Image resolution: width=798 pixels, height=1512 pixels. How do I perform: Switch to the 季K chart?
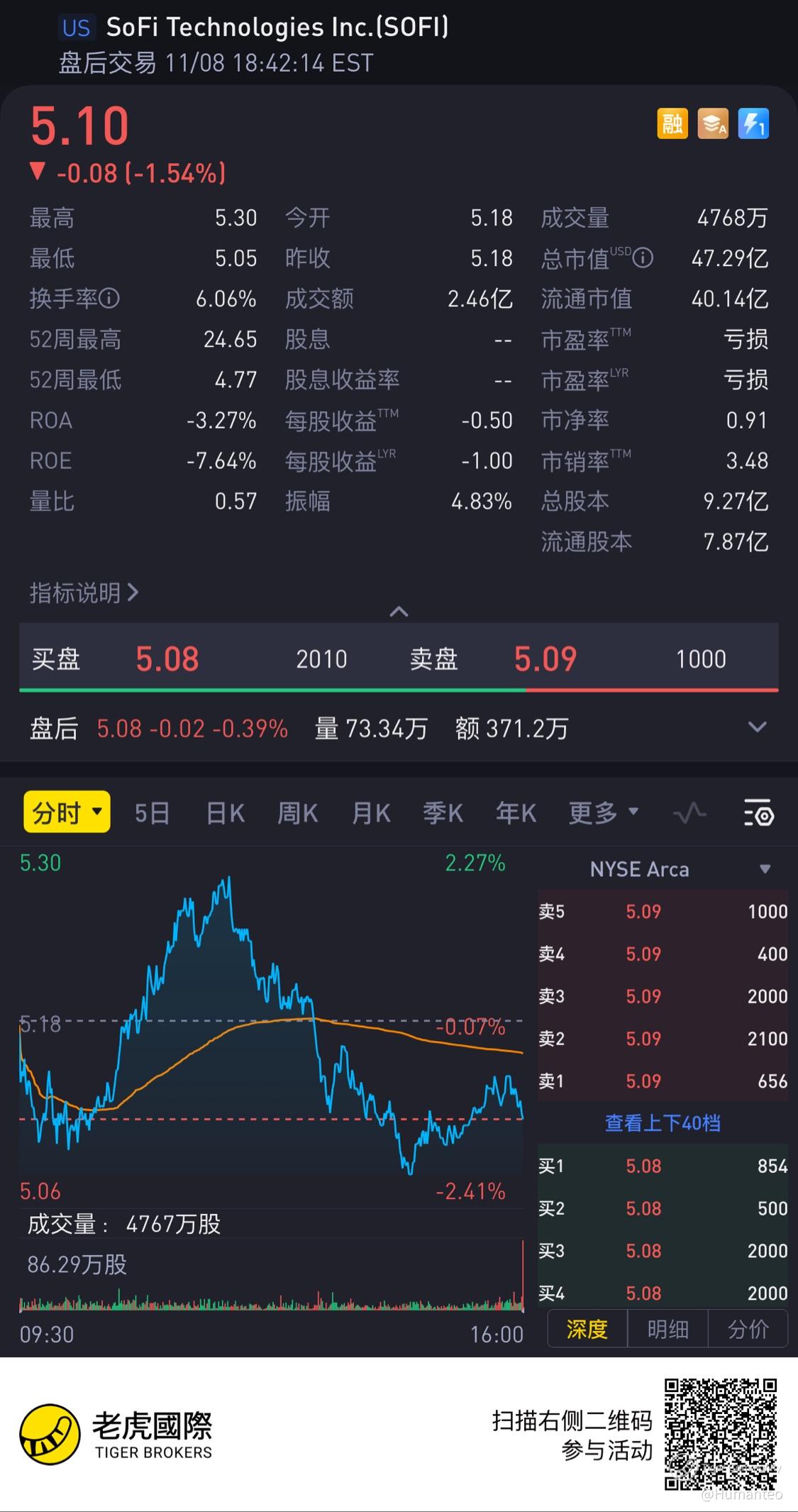point(443,813)
